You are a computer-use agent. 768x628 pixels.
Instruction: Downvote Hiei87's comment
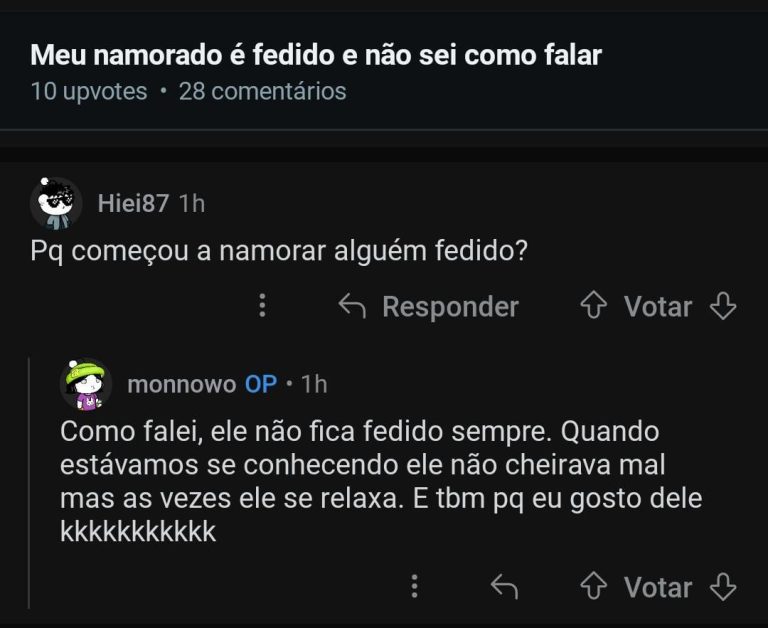722,306
